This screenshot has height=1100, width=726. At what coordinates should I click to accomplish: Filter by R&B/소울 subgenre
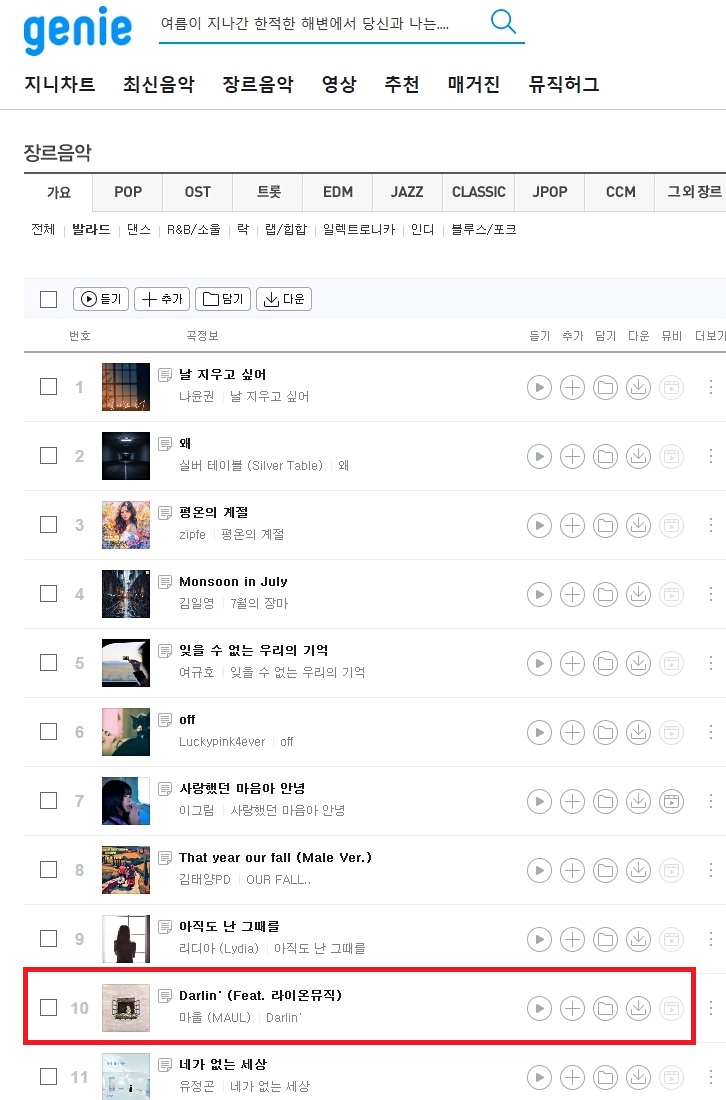pos(193,229)
